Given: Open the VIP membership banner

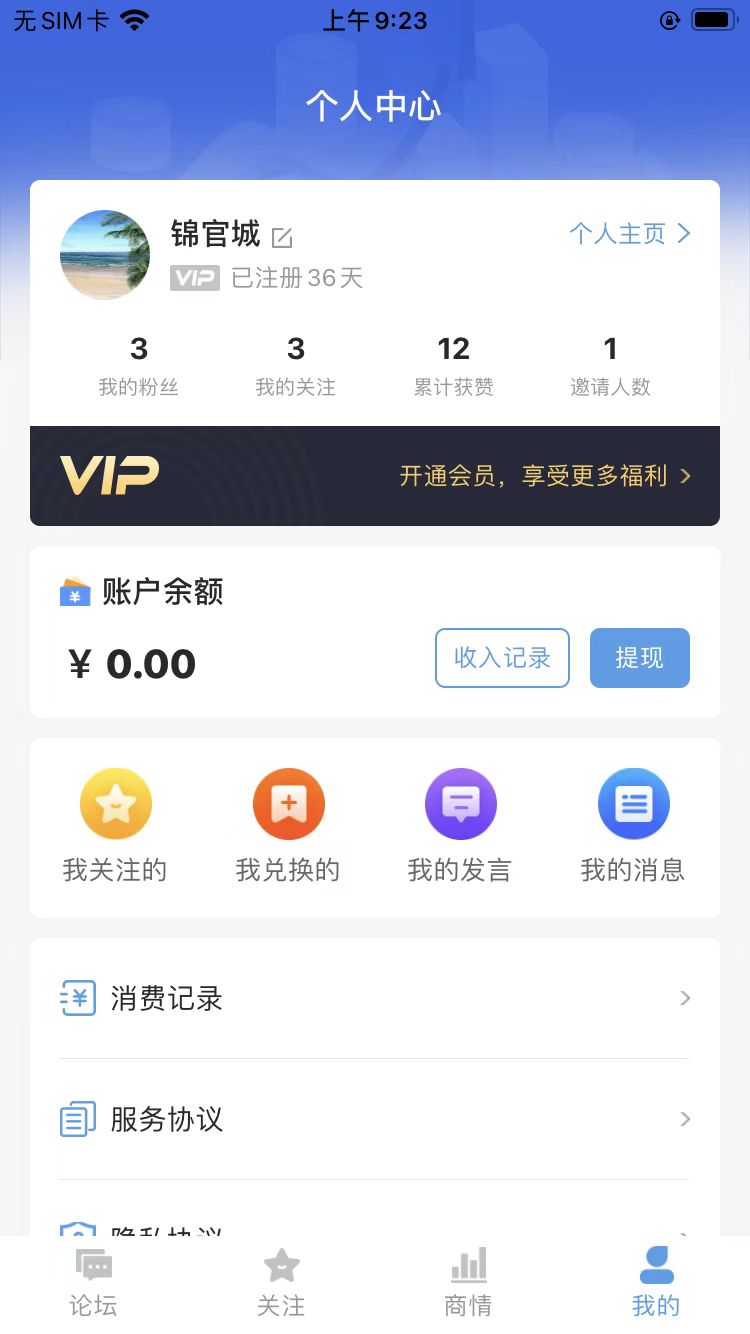Looking at the screenshot, I should [x=375, y=476].
